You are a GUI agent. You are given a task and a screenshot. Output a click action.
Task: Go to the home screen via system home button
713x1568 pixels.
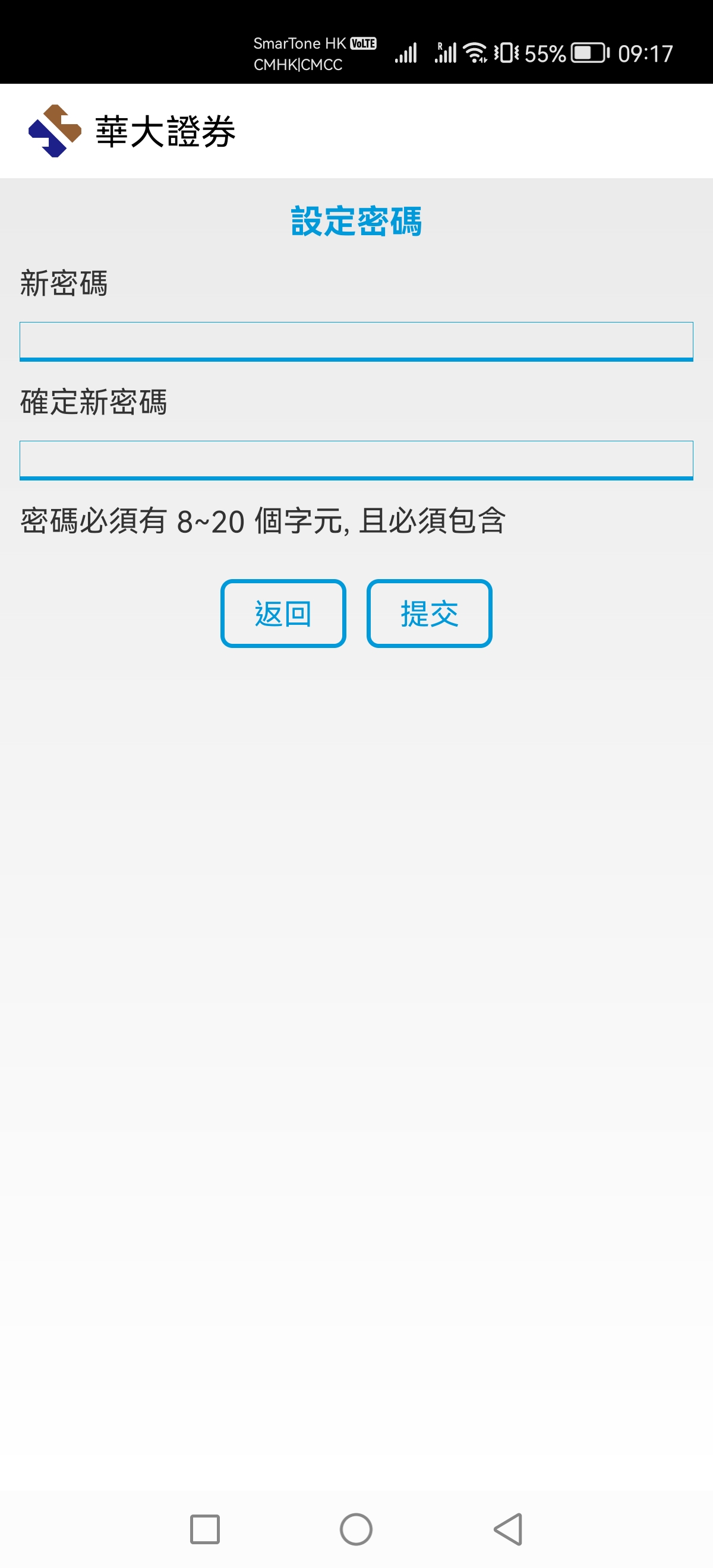coord(356,1529)
